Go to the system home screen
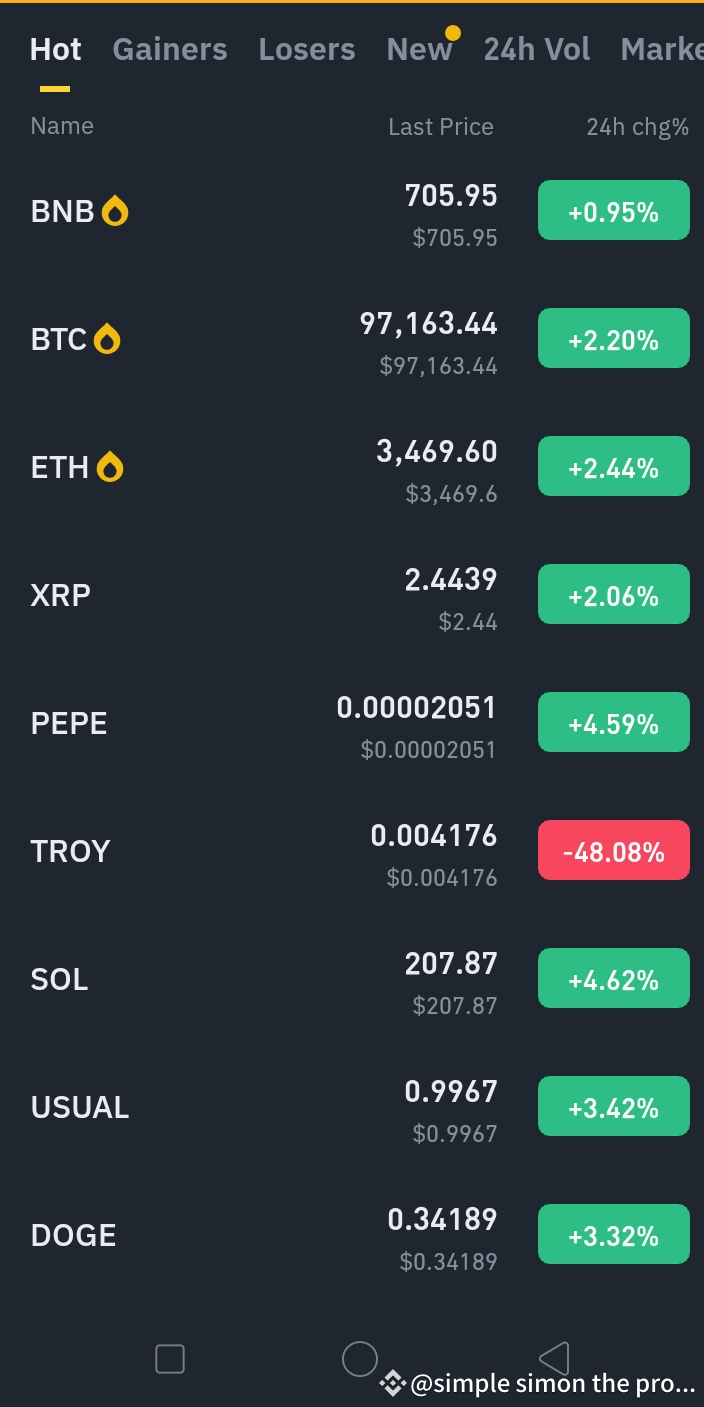The width and height of the screenshot is (704, 1407). (x=360, y=1359)
